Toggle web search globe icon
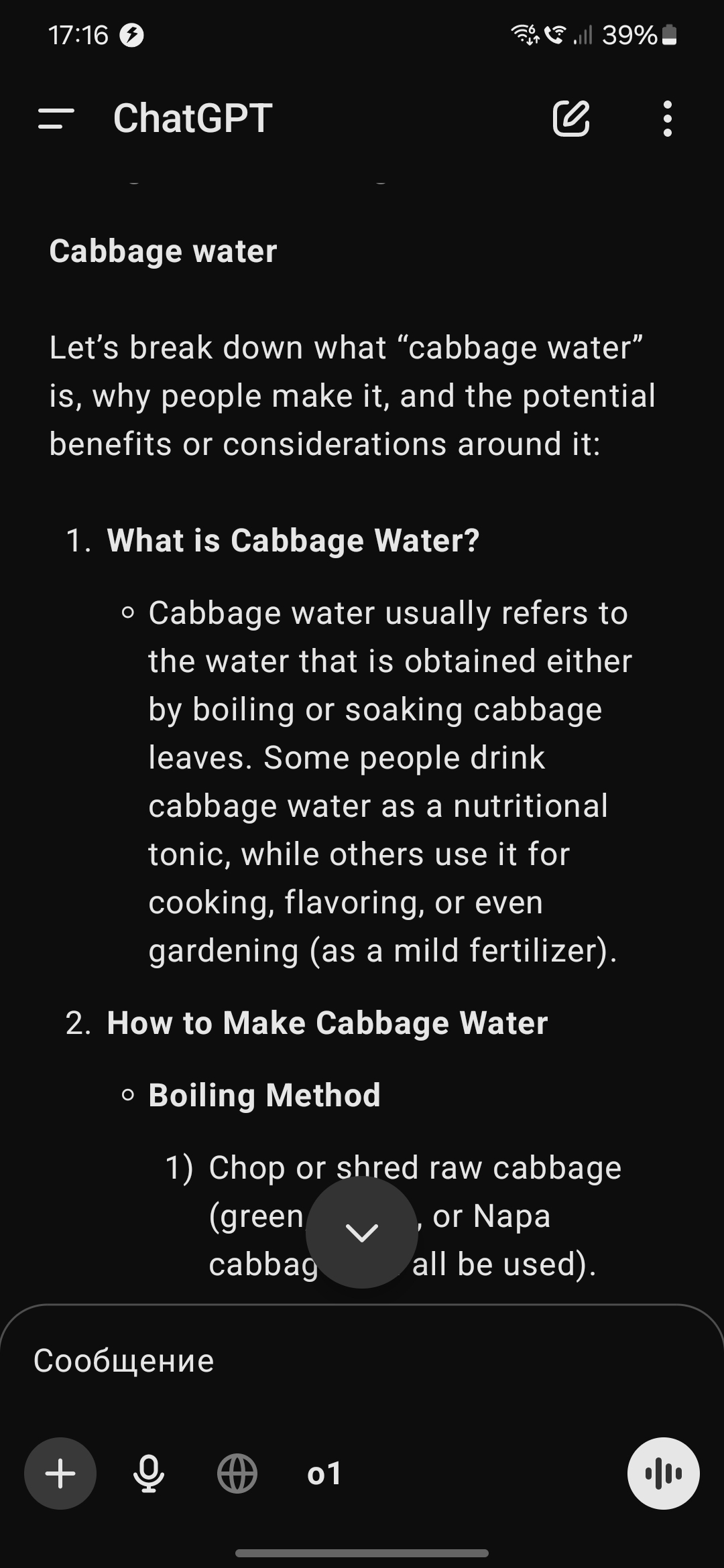This screenshot has height=1568, width=724. tap(237, 1474)
